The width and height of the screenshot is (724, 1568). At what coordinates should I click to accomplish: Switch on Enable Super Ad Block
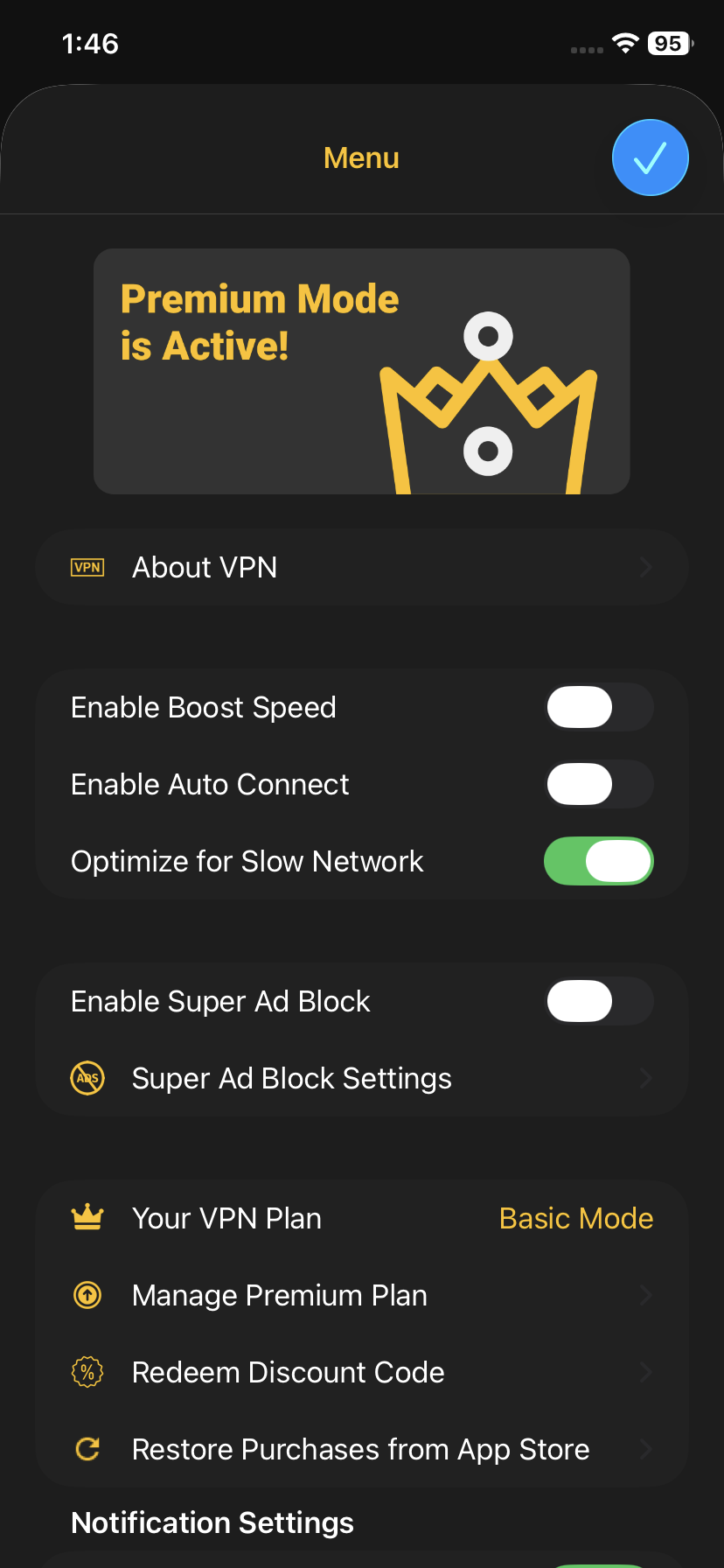tap(599, 1001)
